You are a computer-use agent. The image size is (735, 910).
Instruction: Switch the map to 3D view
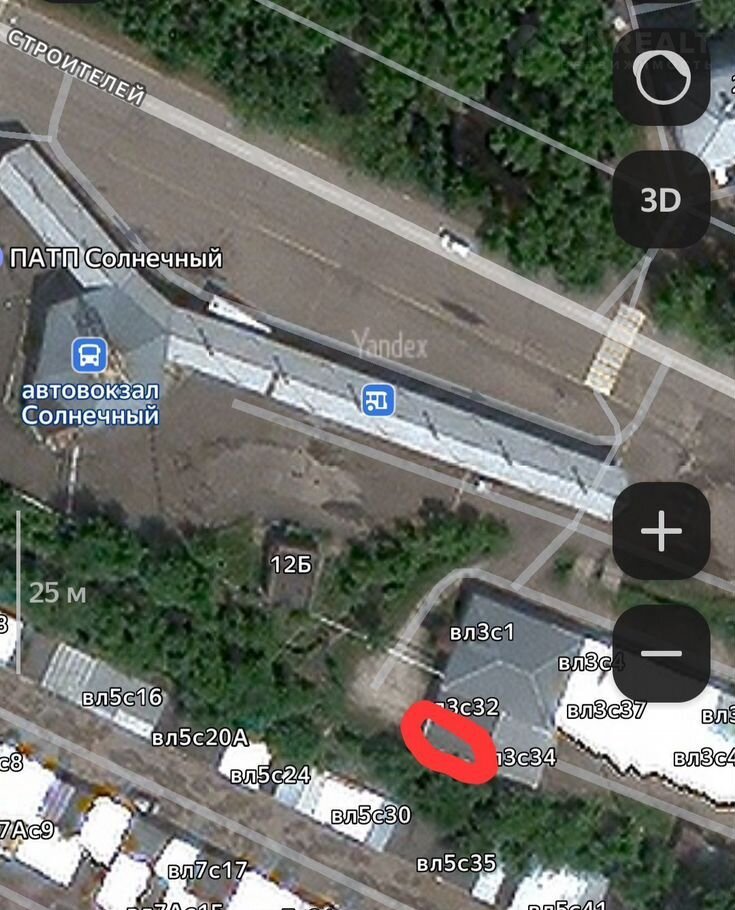tap(661, 200)
